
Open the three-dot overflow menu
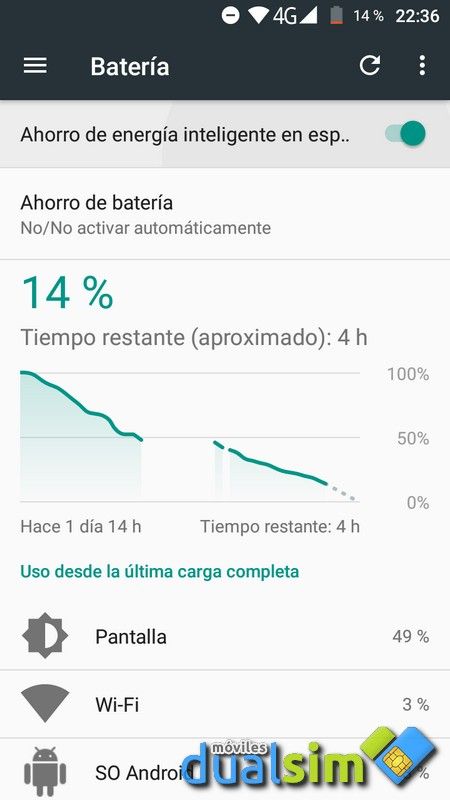[x=422, y=66]
